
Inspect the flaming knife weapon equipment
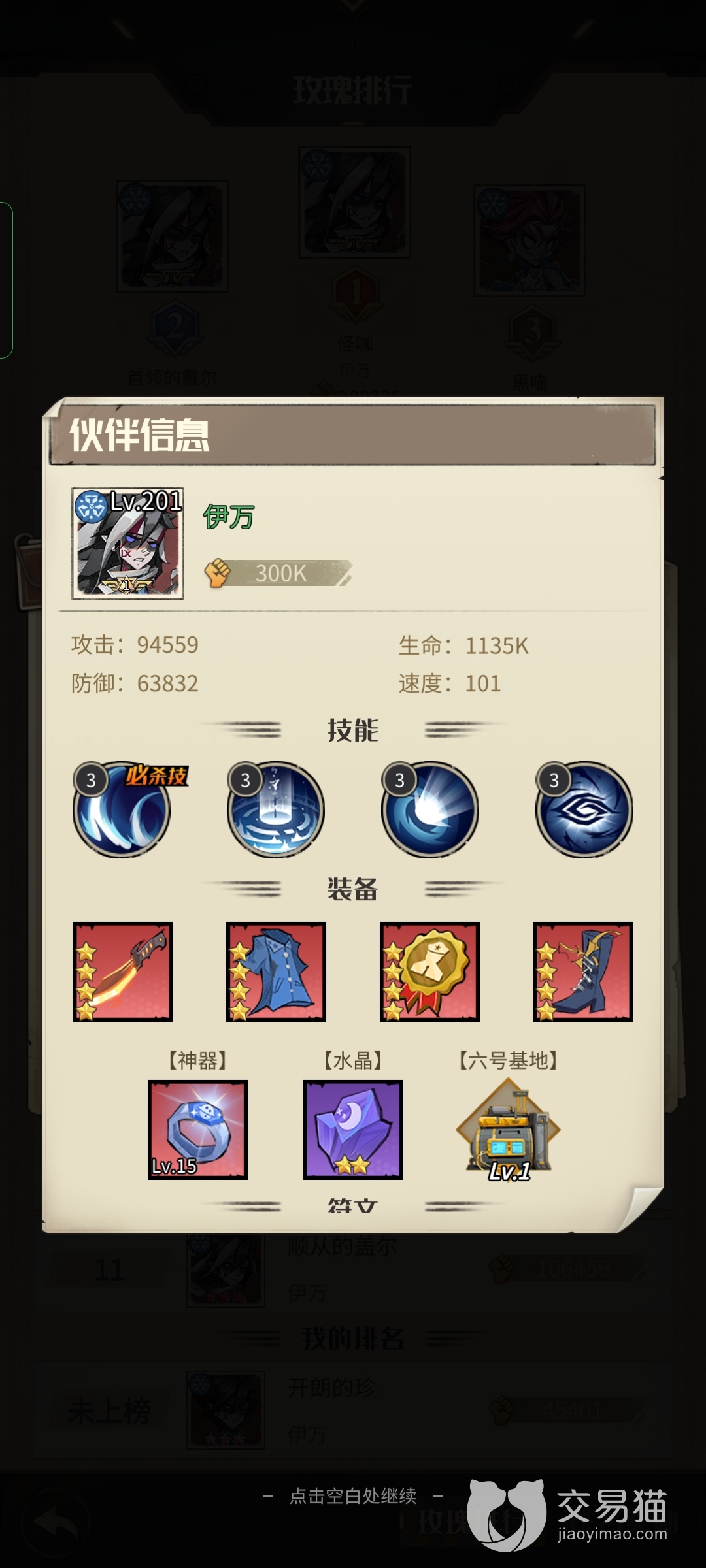[123, 972]
